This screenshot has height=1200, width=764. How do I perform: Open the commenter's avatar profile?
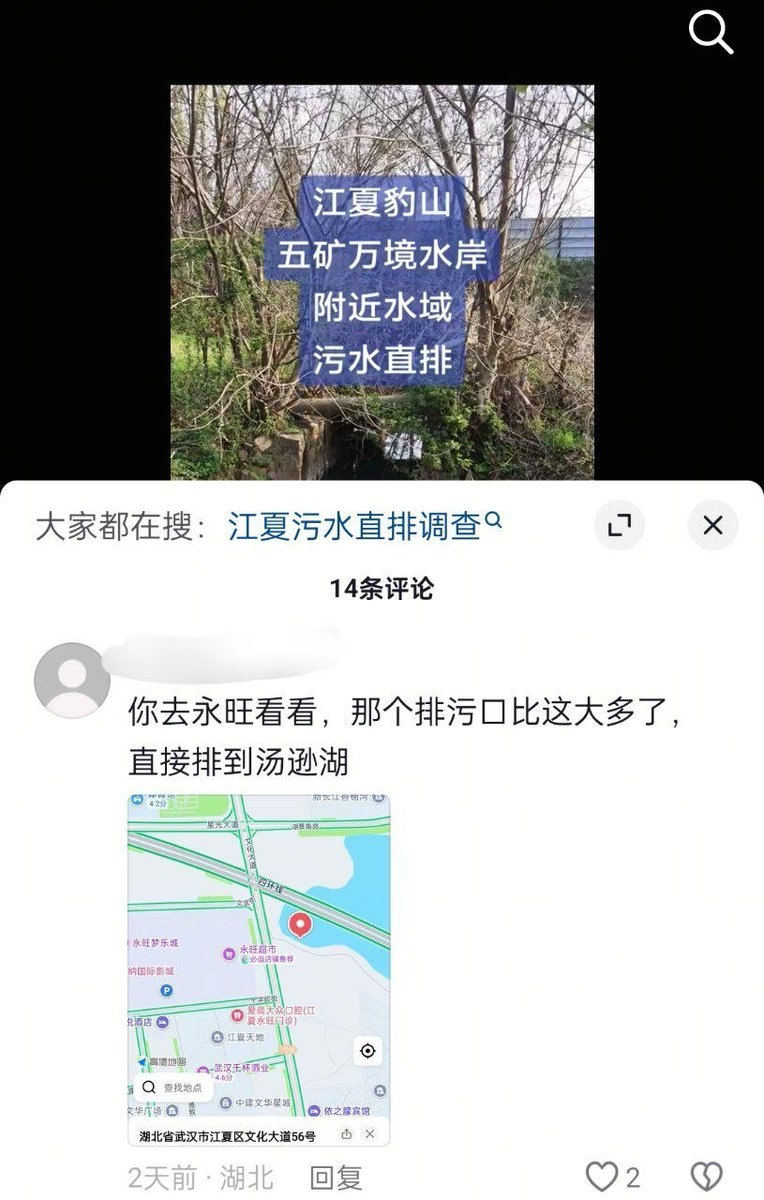72,680
